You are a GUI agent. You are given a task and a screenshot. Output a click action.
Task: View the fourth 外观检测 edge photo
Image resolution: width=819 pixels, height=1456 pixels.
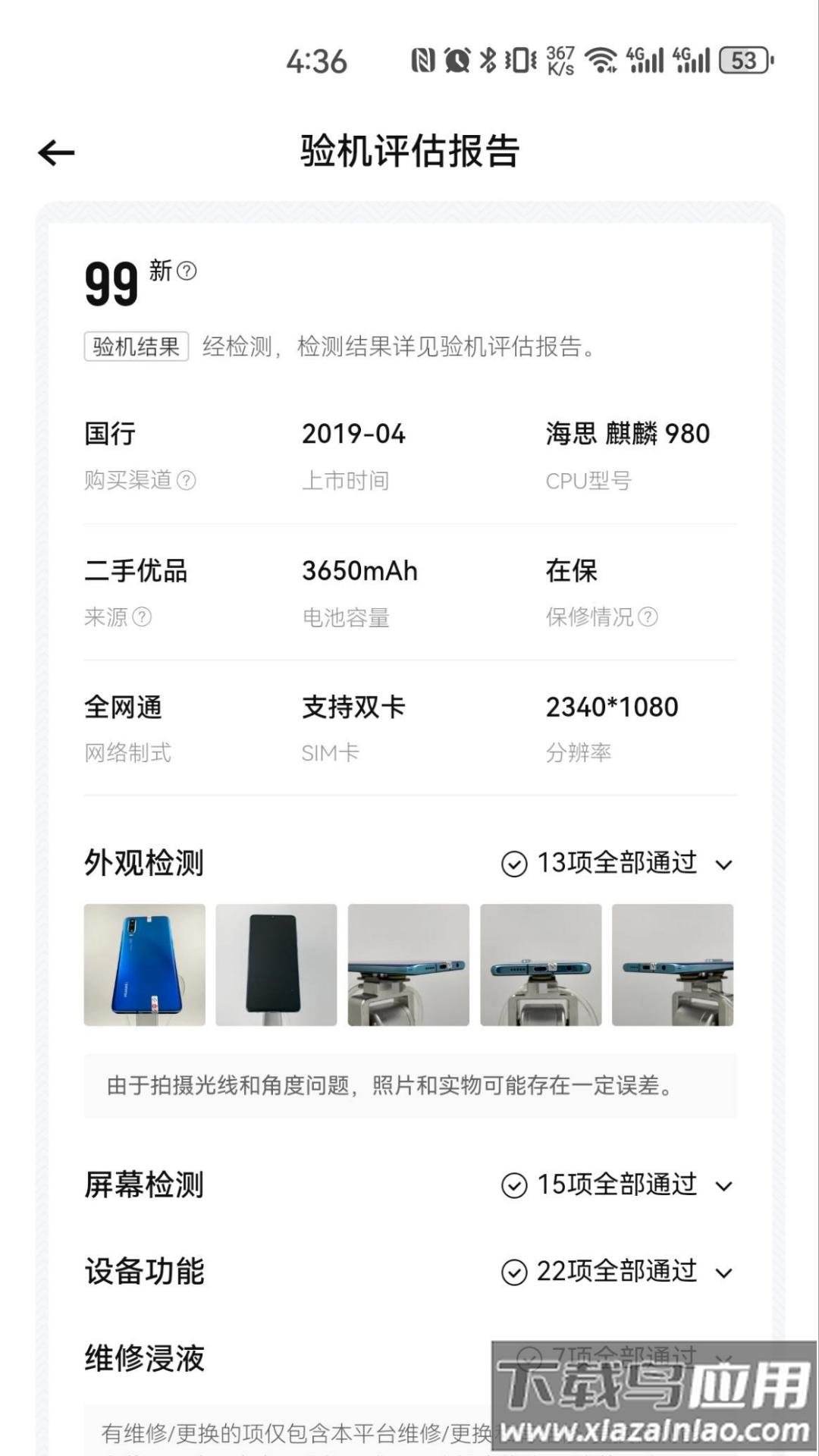541,965
